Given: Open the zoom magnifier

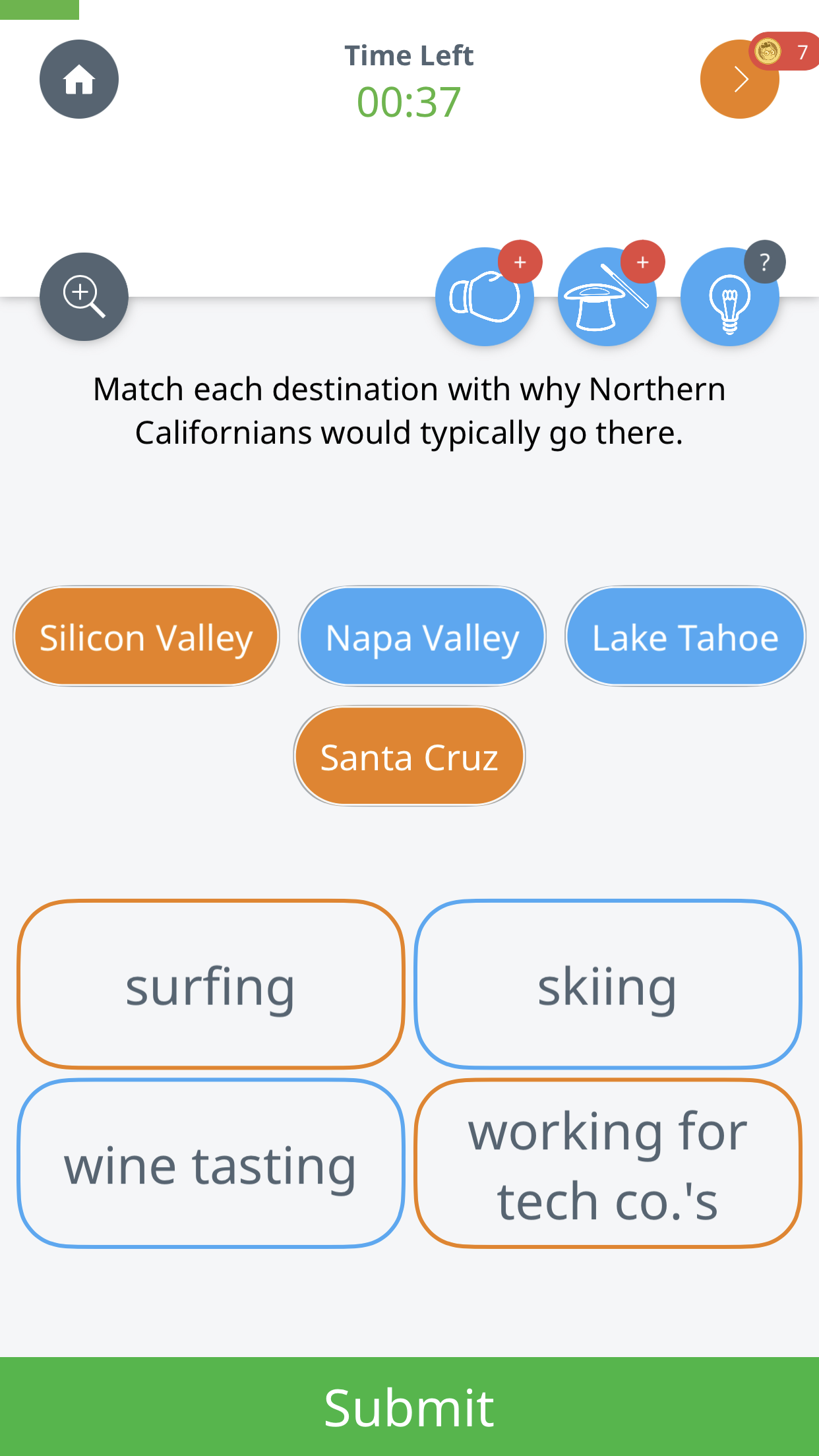Looking at the screenshot, I should click(84, 297).
